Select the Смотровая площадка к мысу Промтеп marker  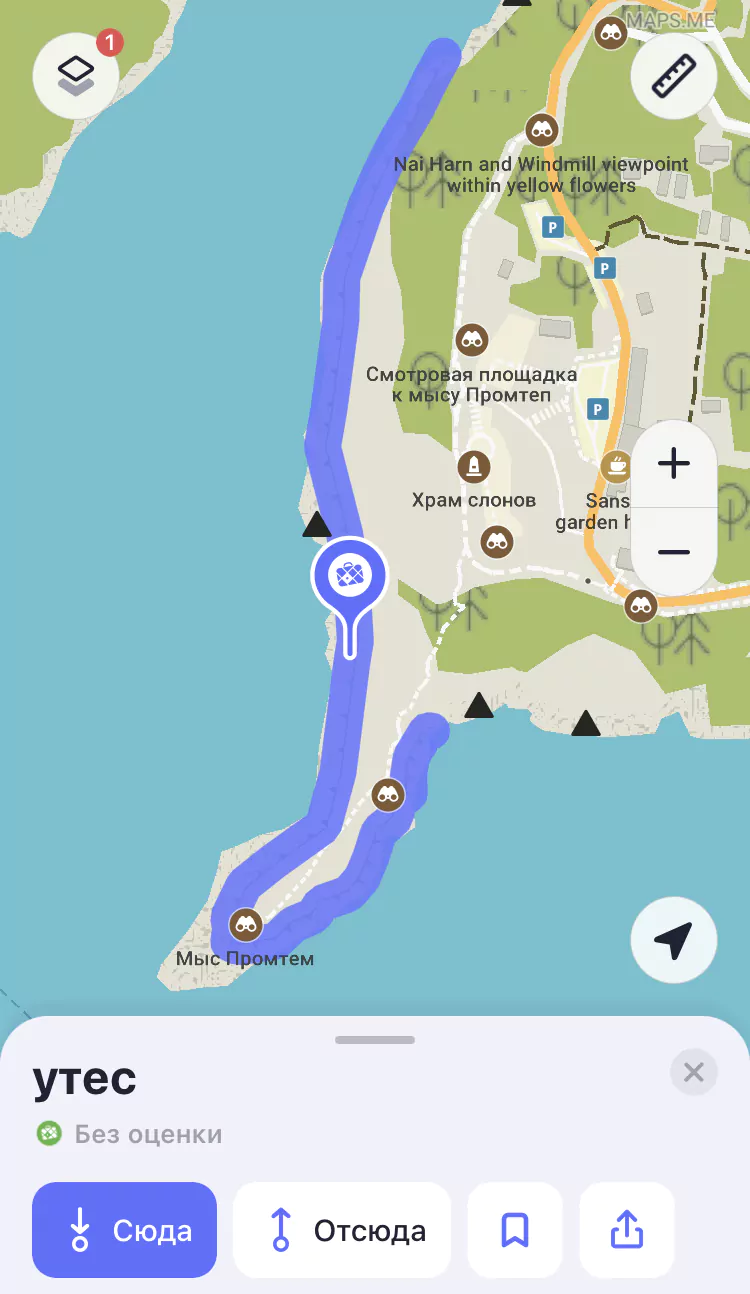pos(472,340)
